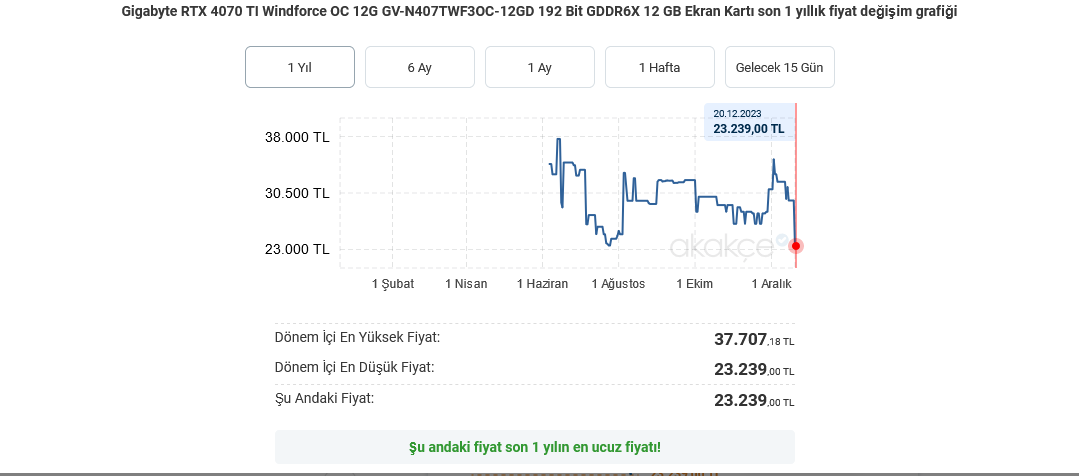Select the 1 Yıl time range
Viewport: 1079px width, 476px height.
[x=300, y=67]
